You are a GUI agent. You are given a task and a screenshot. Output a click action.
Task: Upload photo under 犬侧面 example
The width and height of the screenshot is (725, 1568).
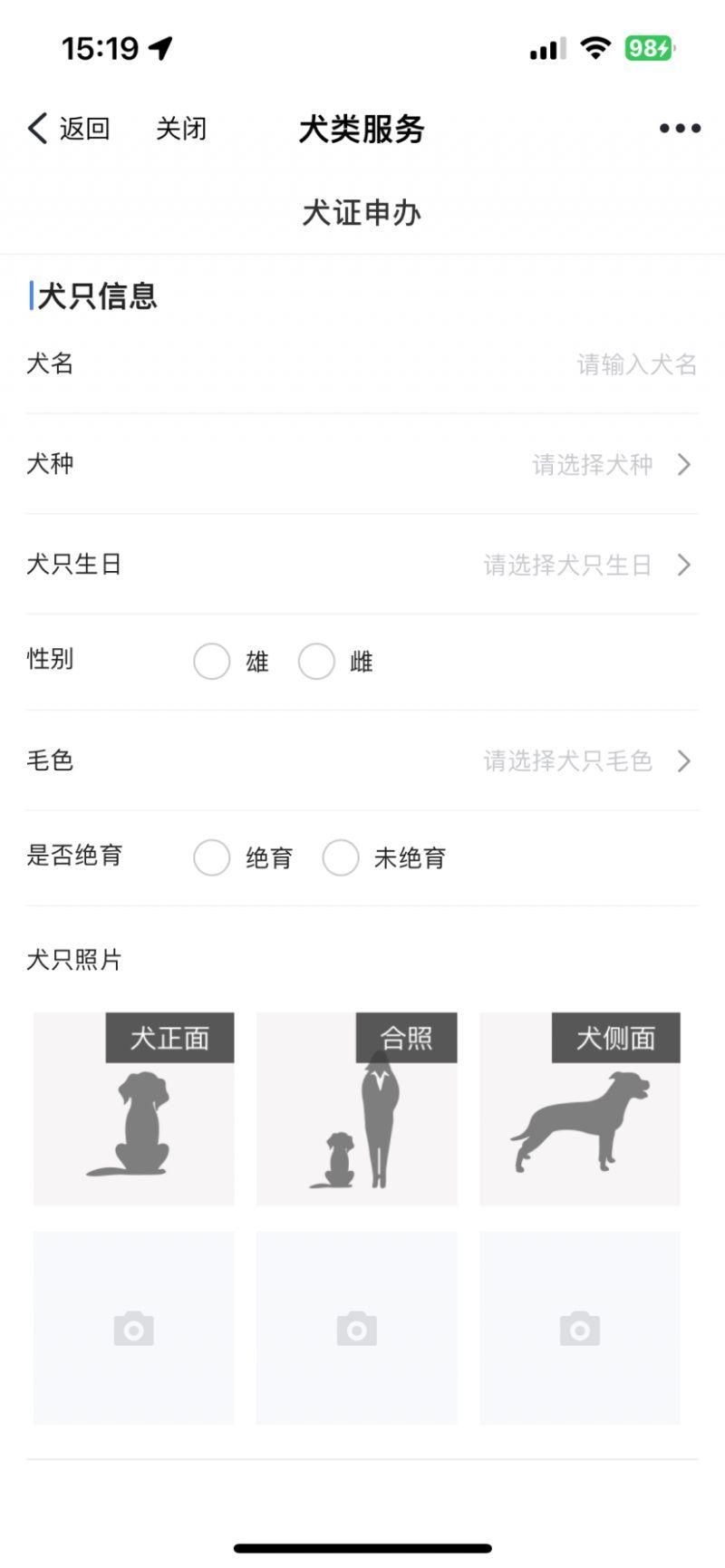point(580,1328)
